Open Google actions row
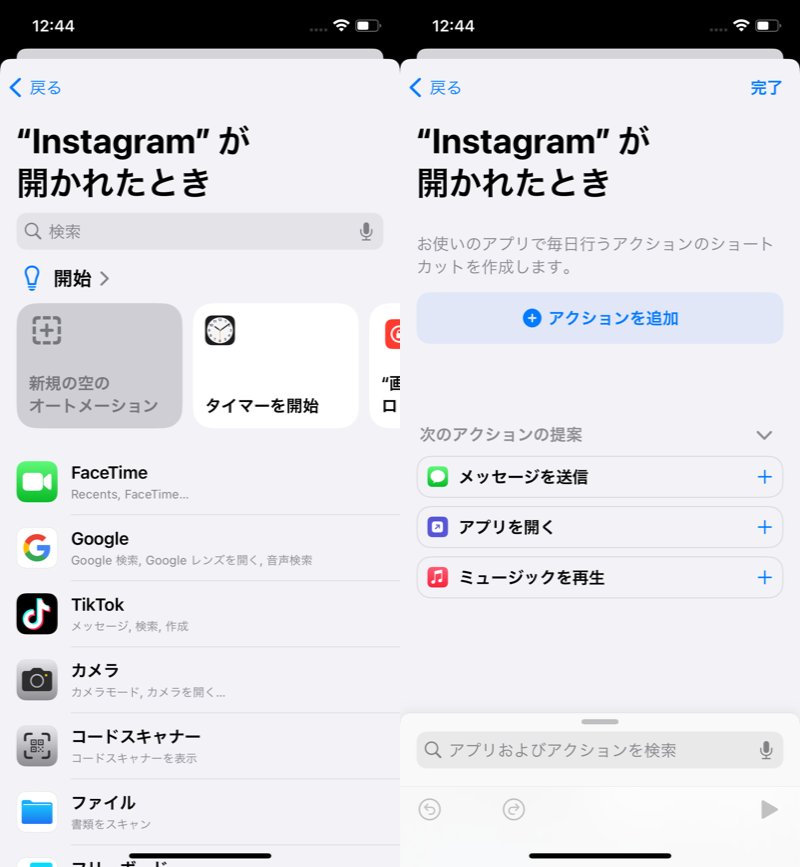 200,547
